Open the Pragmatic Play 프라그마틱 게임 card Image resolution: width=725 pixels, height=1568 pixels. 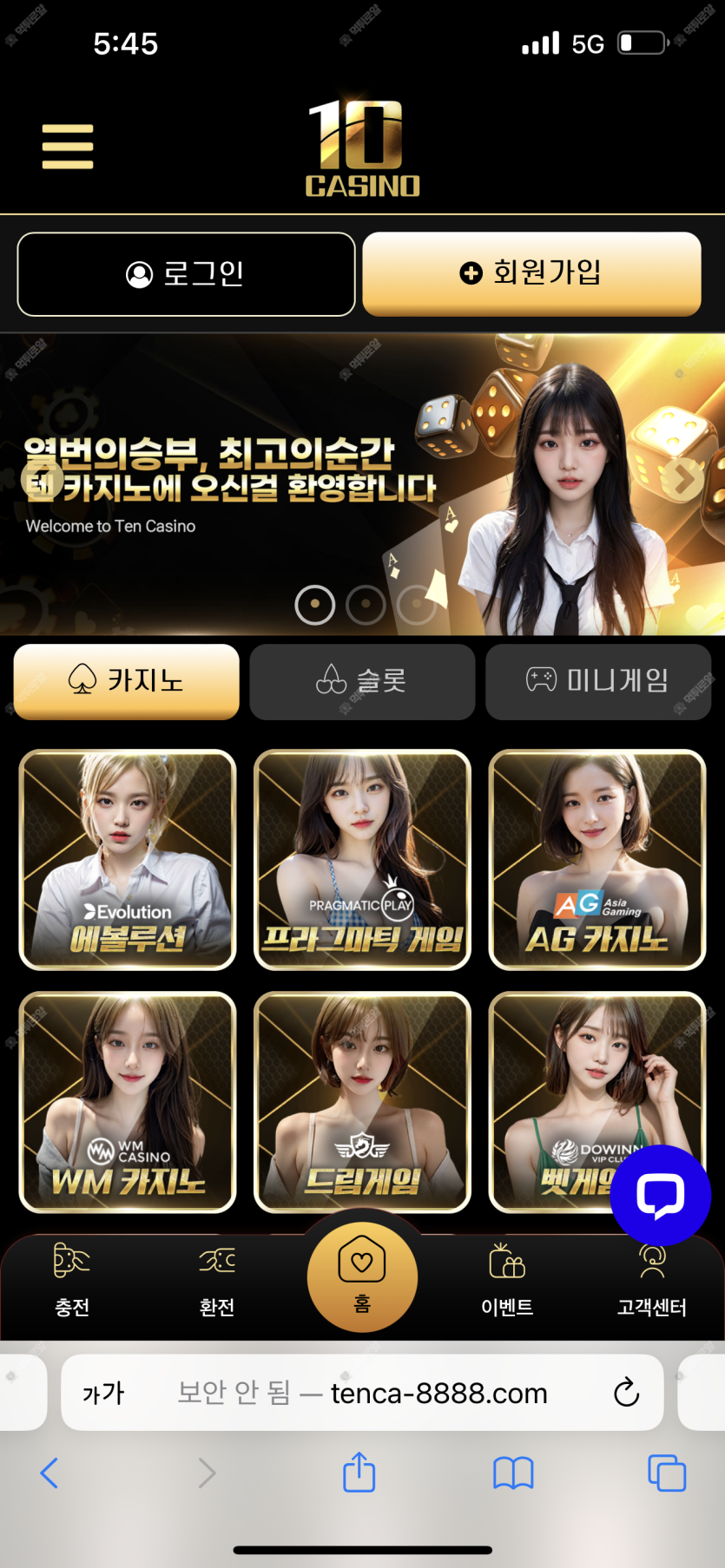[x=362, y=859]
